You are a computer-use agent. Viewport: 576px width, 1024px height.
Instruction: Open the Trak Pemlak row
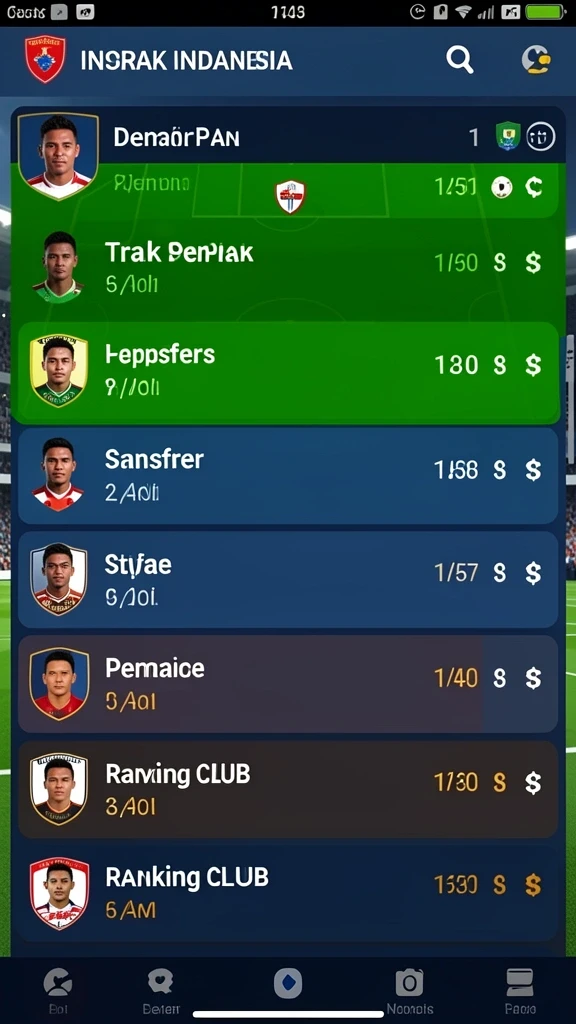[288, 268]
